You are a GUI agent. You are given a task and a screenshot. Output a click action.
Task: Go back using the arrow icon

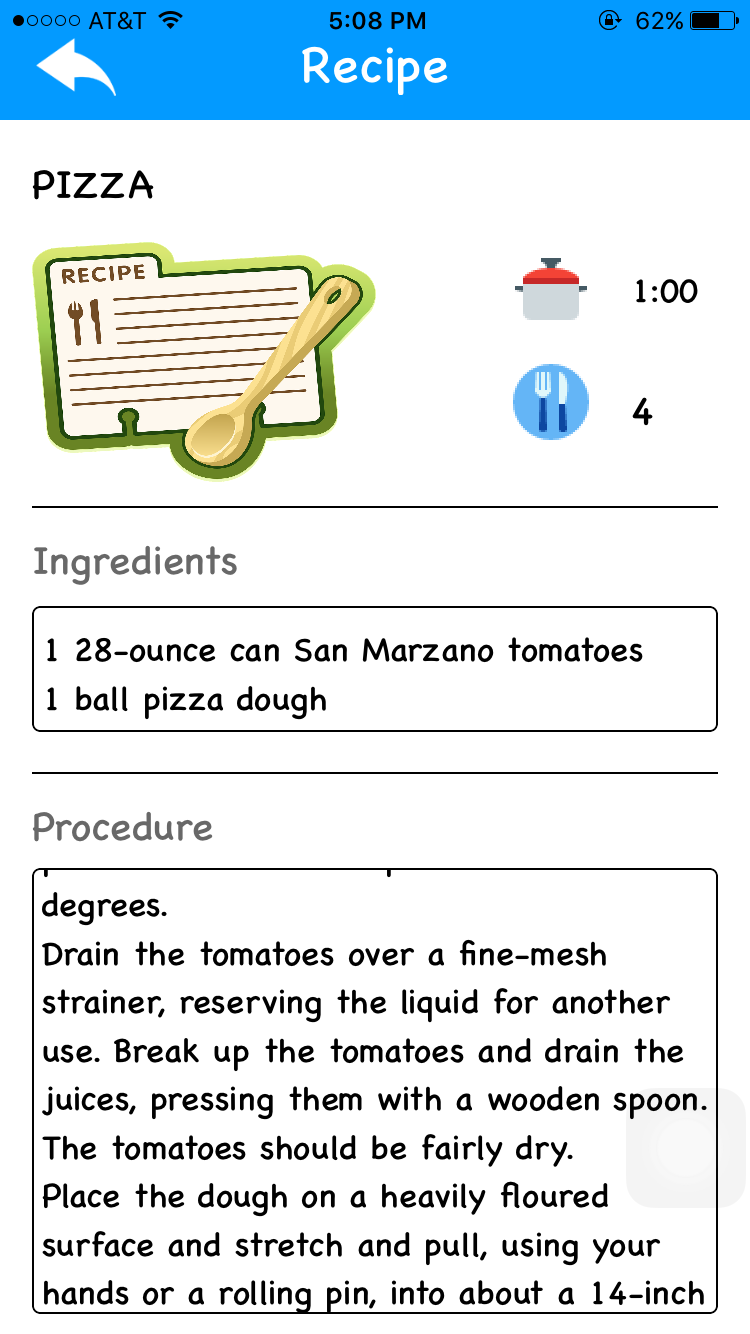[76, 67]
